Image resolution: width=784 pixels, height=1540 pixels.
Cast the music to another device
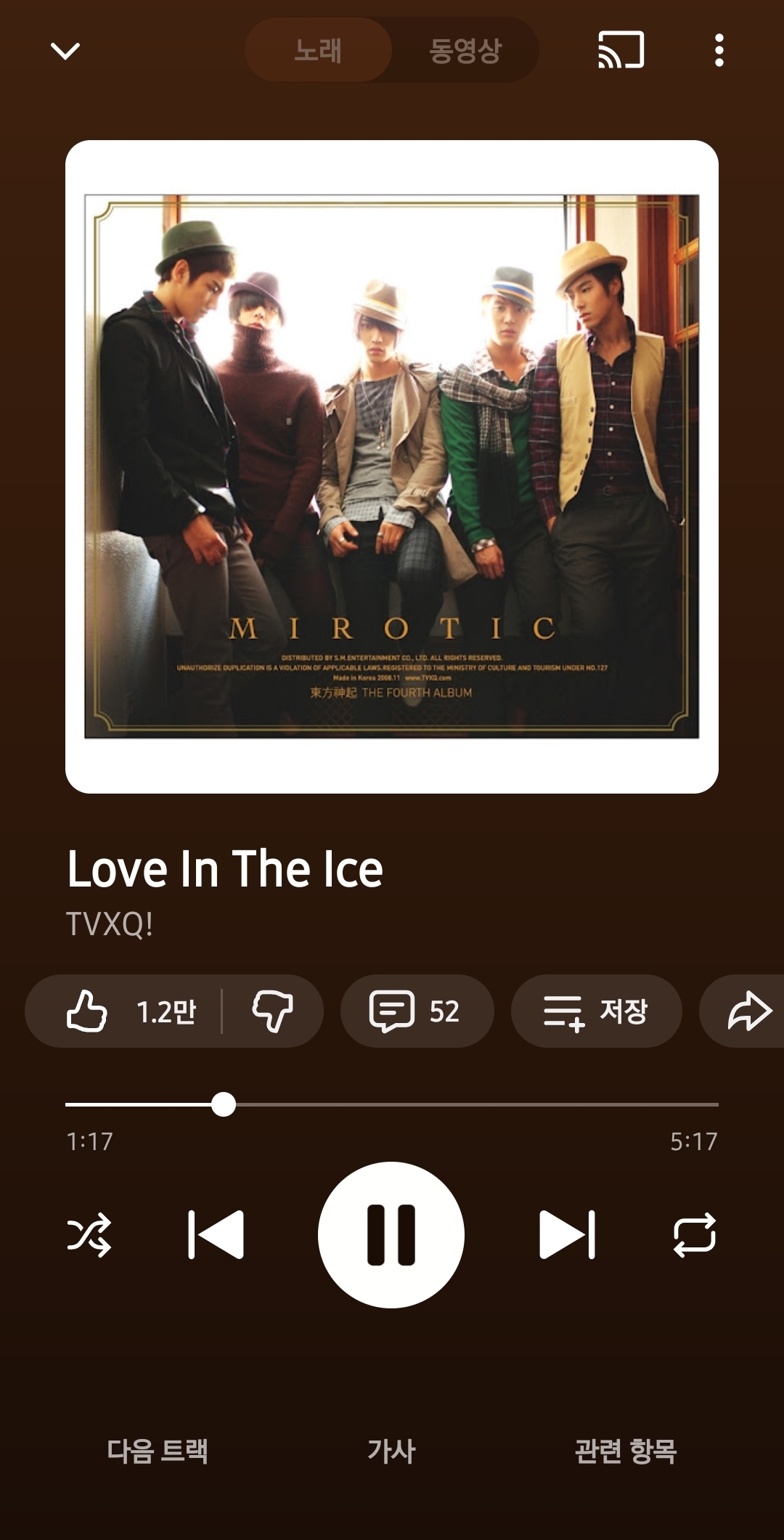pos(621,50)
